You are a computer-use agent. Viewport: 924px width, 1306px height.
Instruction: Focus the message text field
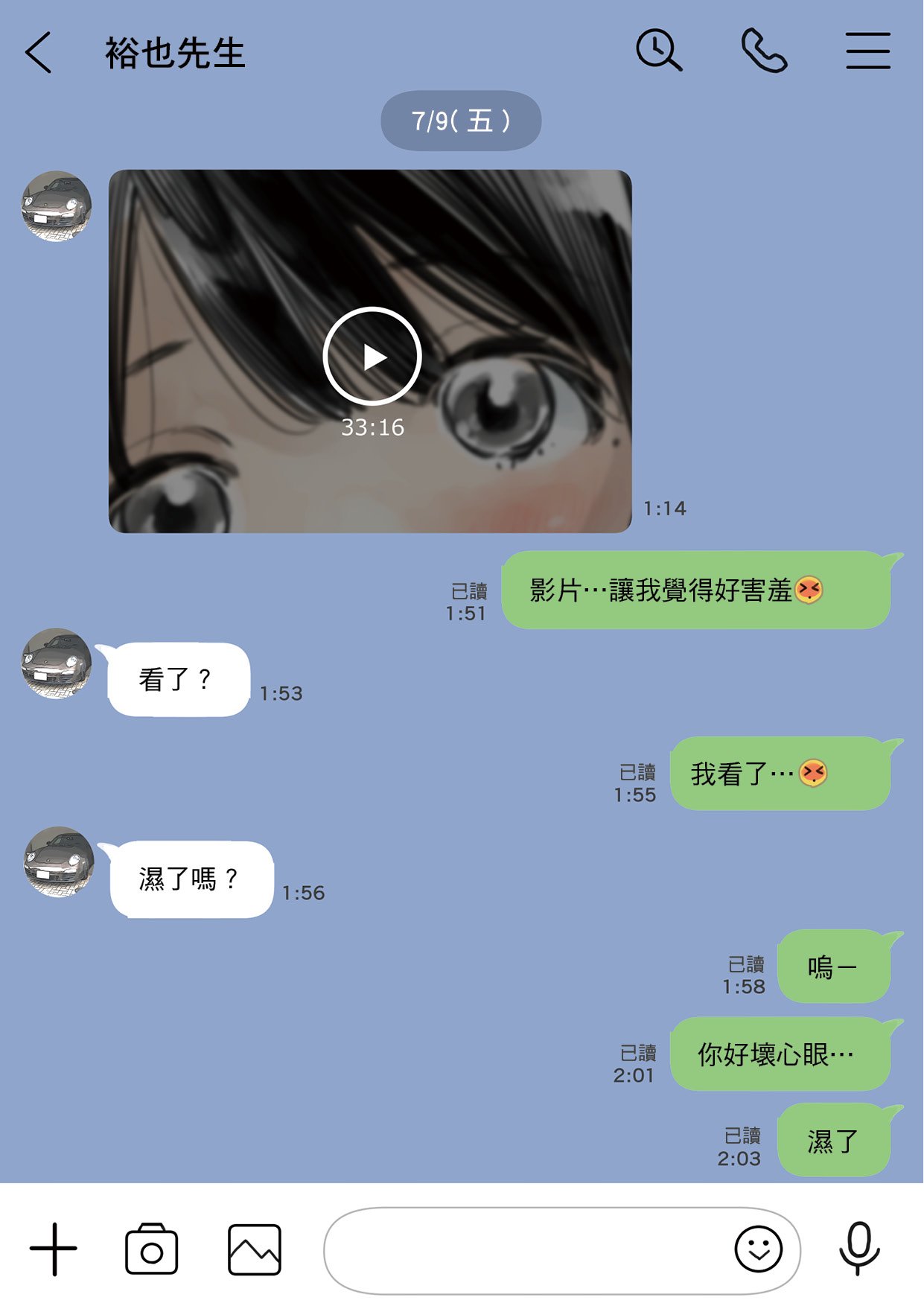tap(521, 1250)
